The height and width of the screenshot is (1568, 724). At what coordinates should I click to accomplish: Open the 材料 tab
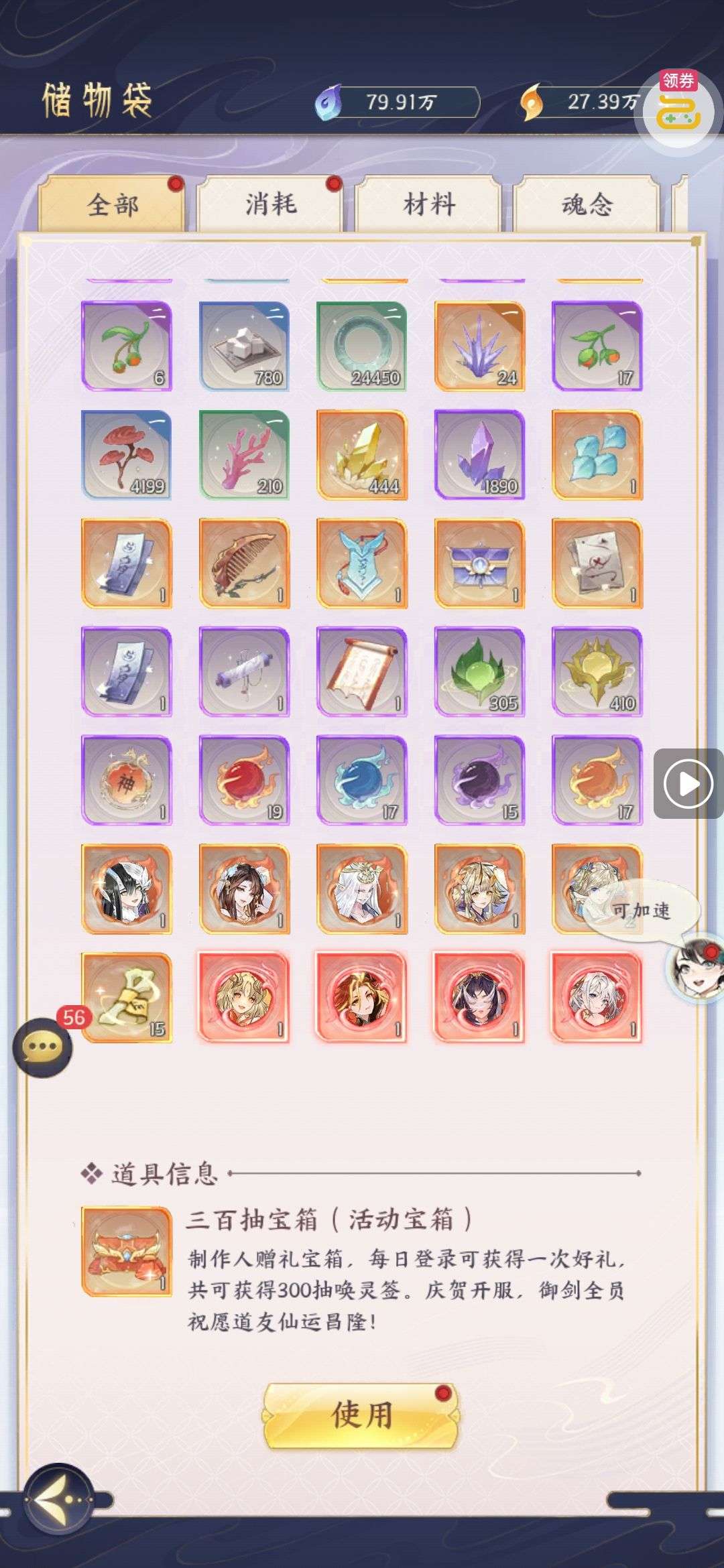pos(429,204)
